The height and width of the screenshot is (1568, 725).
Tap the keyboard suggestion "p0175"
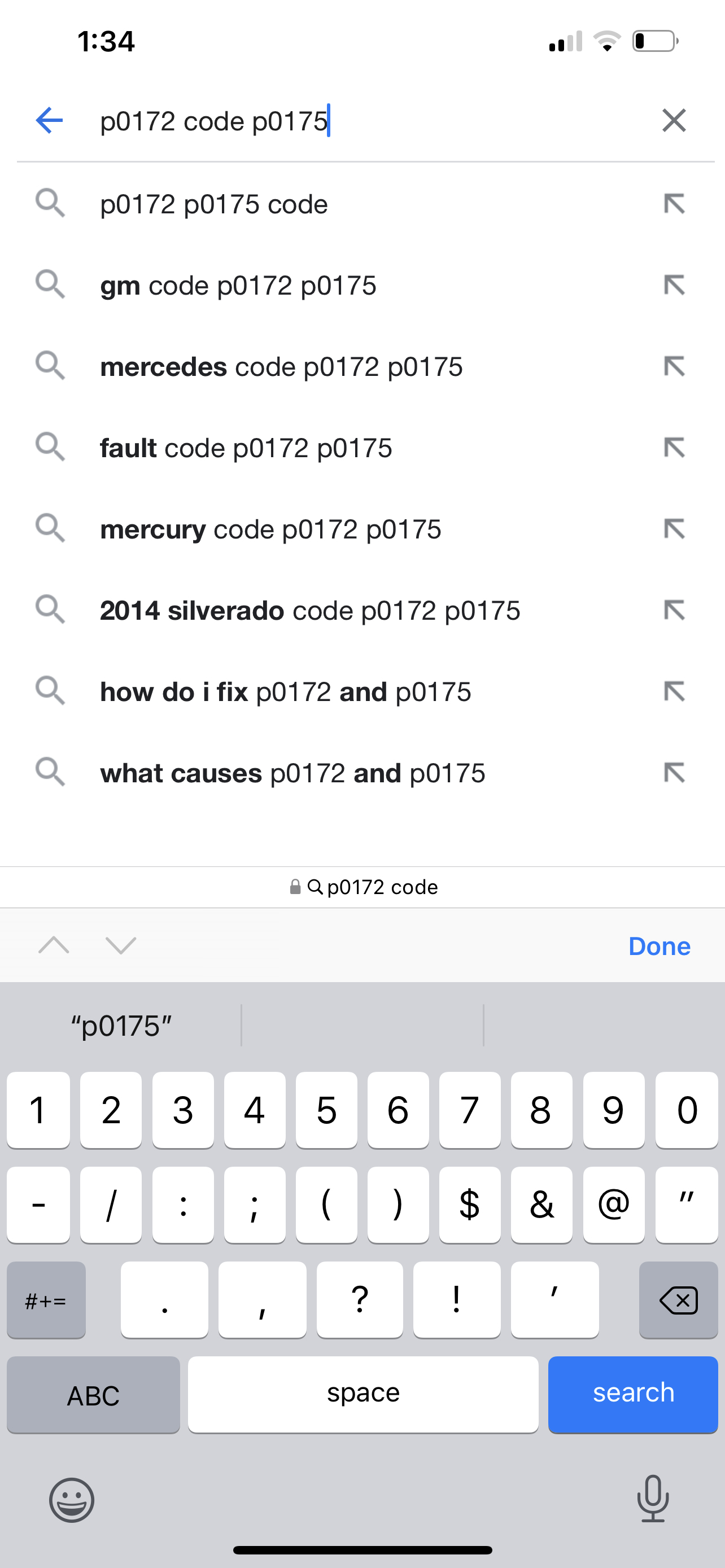121,1026
